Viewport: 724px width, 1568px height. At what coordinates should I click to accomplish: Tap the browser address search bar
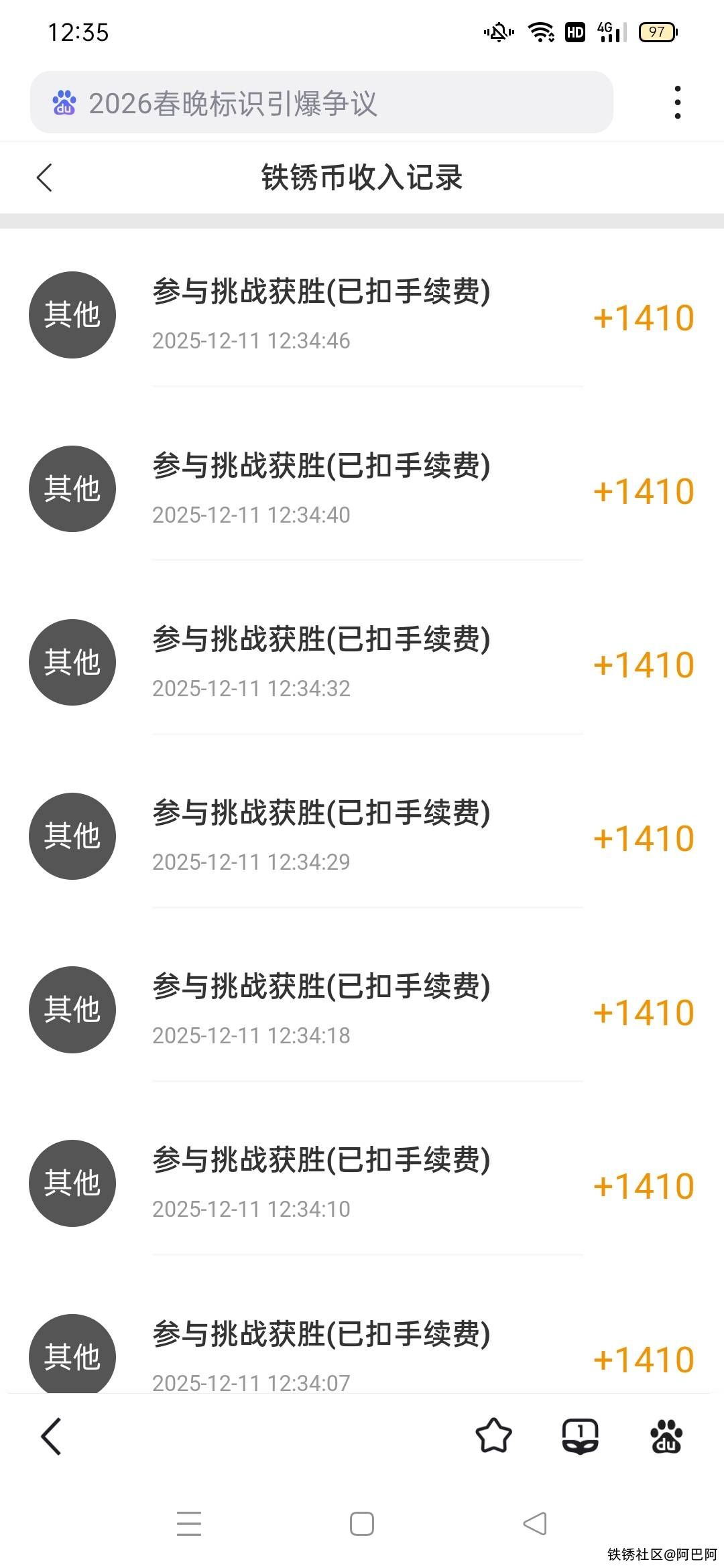pyautogui.click(x=322, y=103)
